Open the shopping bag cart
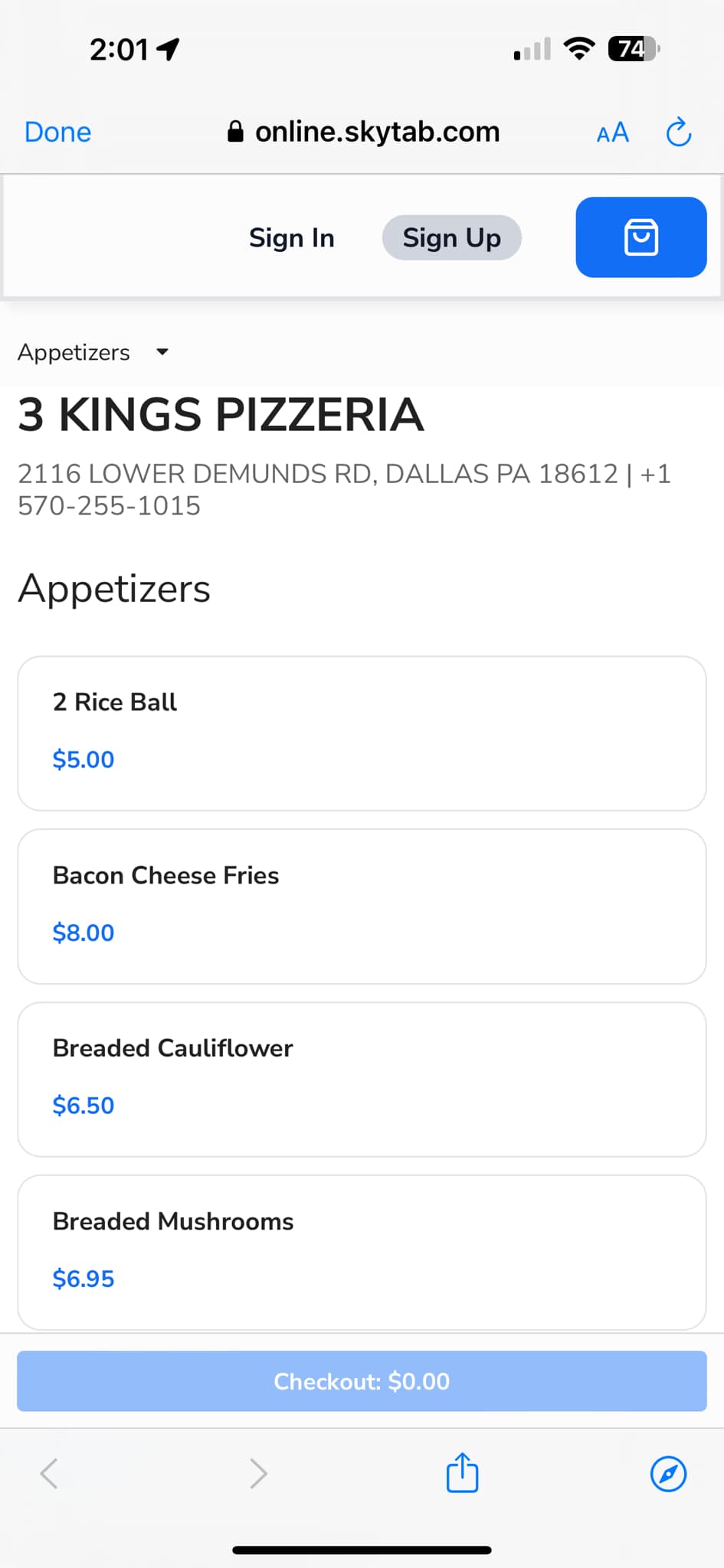The height and width of the screenshot is (1568, 724). (x=640, y=237)
